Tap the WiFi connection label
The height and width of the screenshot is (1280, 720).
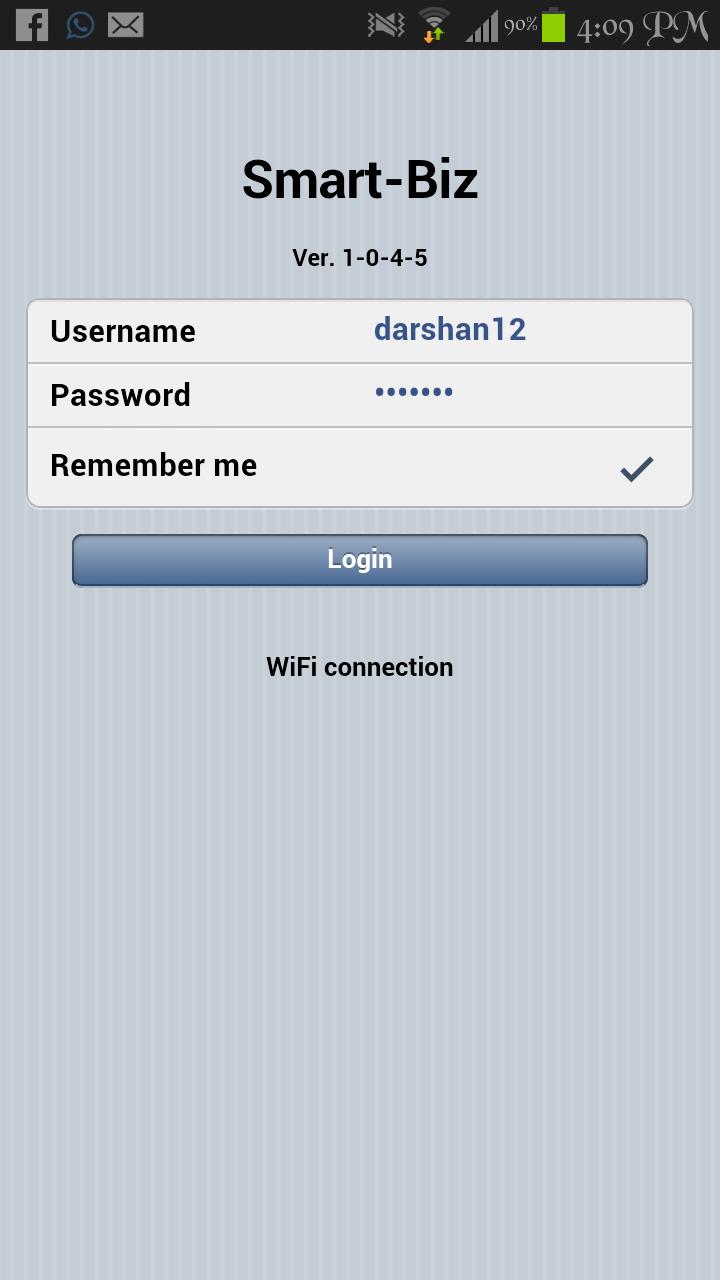point(359,666)
